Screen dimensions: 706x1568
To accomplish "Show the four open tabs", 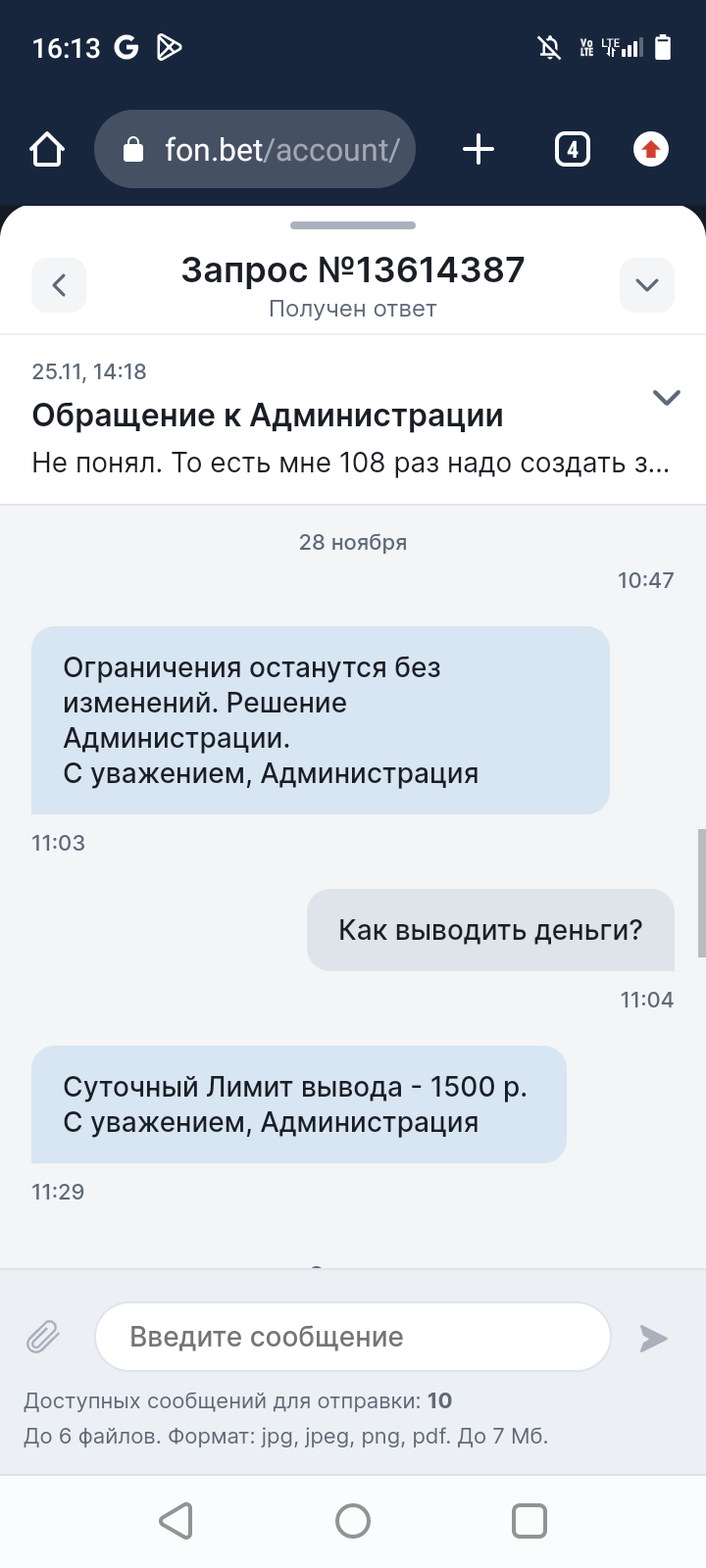I will pyautogui.click(x=573, y=150).
